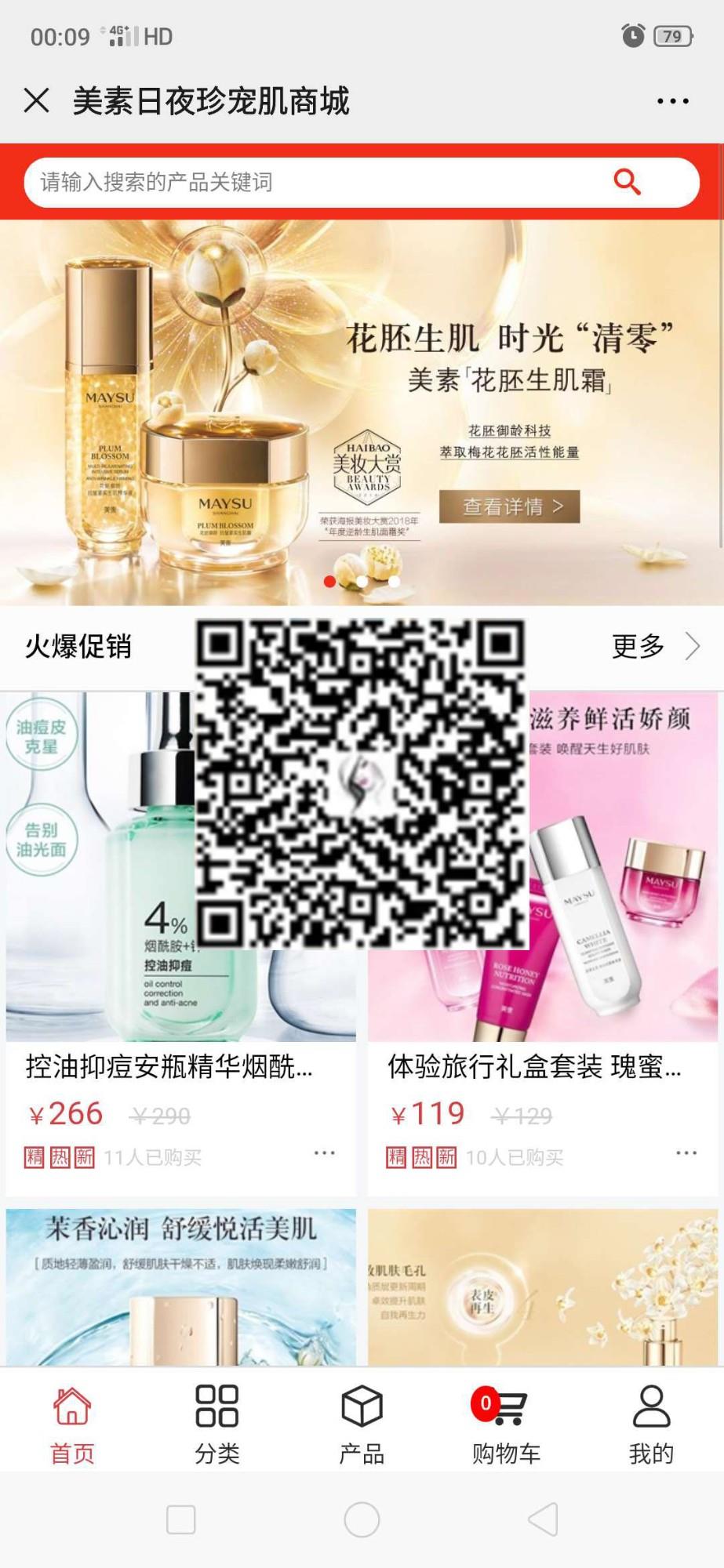View 更多 hot promotions
This screenshot has height=1568, width=724.
tap(655, 646)
